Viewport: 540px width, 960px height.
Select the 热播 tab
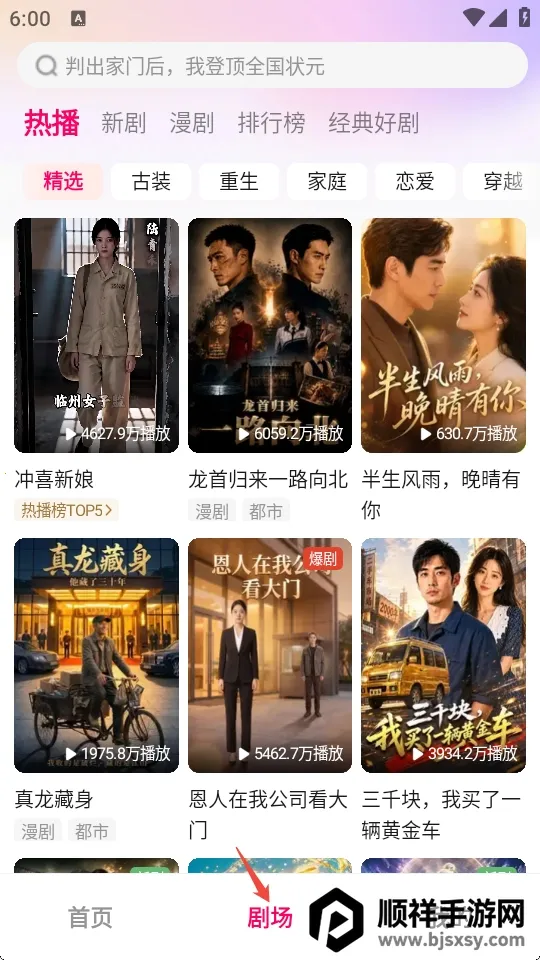52,122
